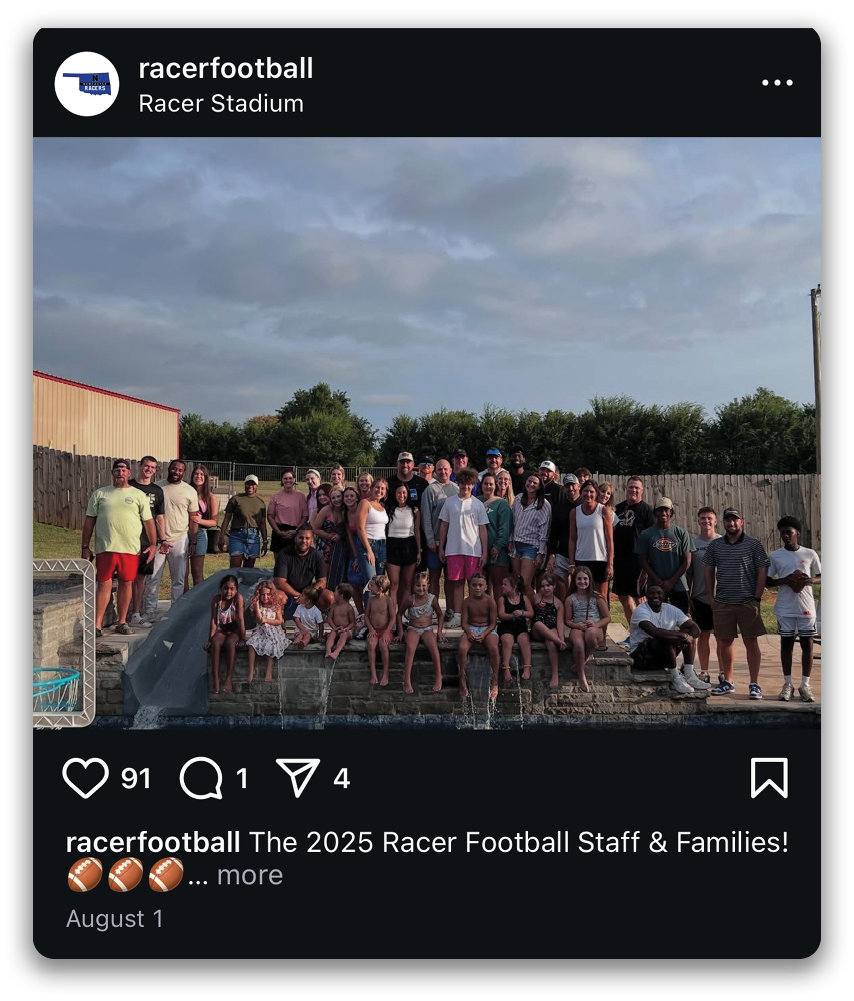854x1001 pixels.
Task: Expand the caption with 'more'
Action: (x=250, y=875)
